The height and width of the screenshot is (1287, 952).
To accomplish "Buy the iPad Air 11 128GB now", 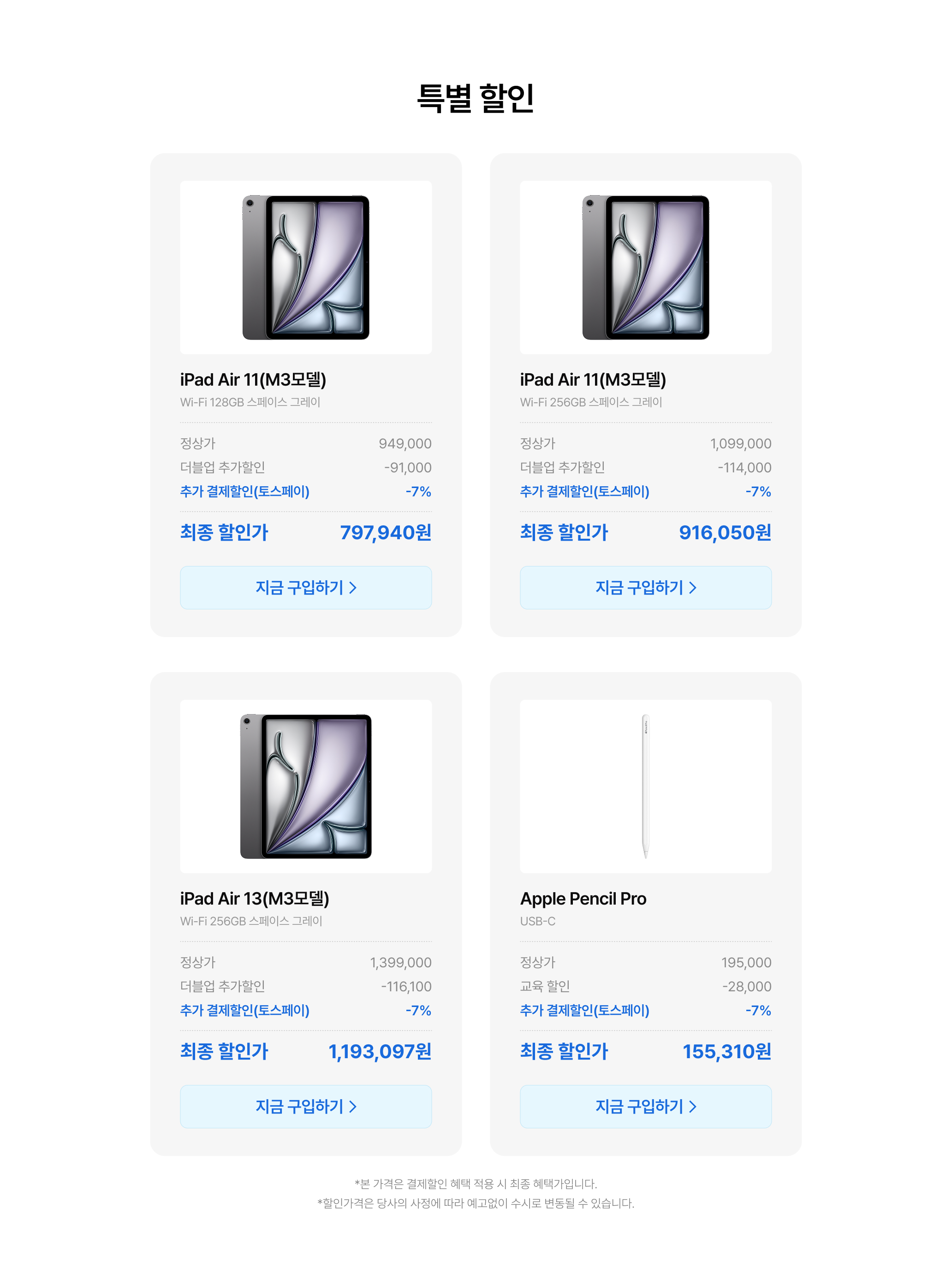I will (305, 587).
